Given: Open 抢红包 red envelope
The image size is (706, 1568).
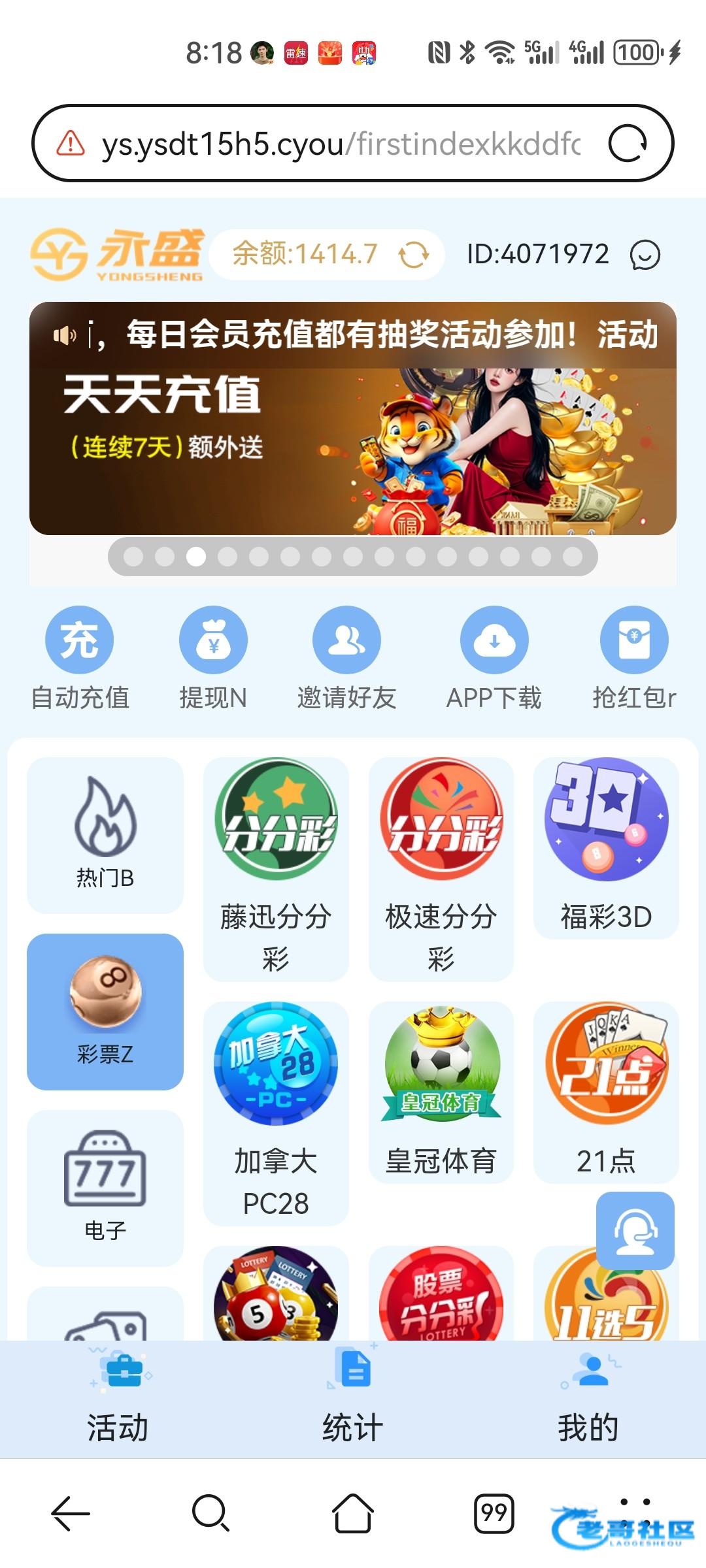Looking at the screenshot, I should point(634,659).
